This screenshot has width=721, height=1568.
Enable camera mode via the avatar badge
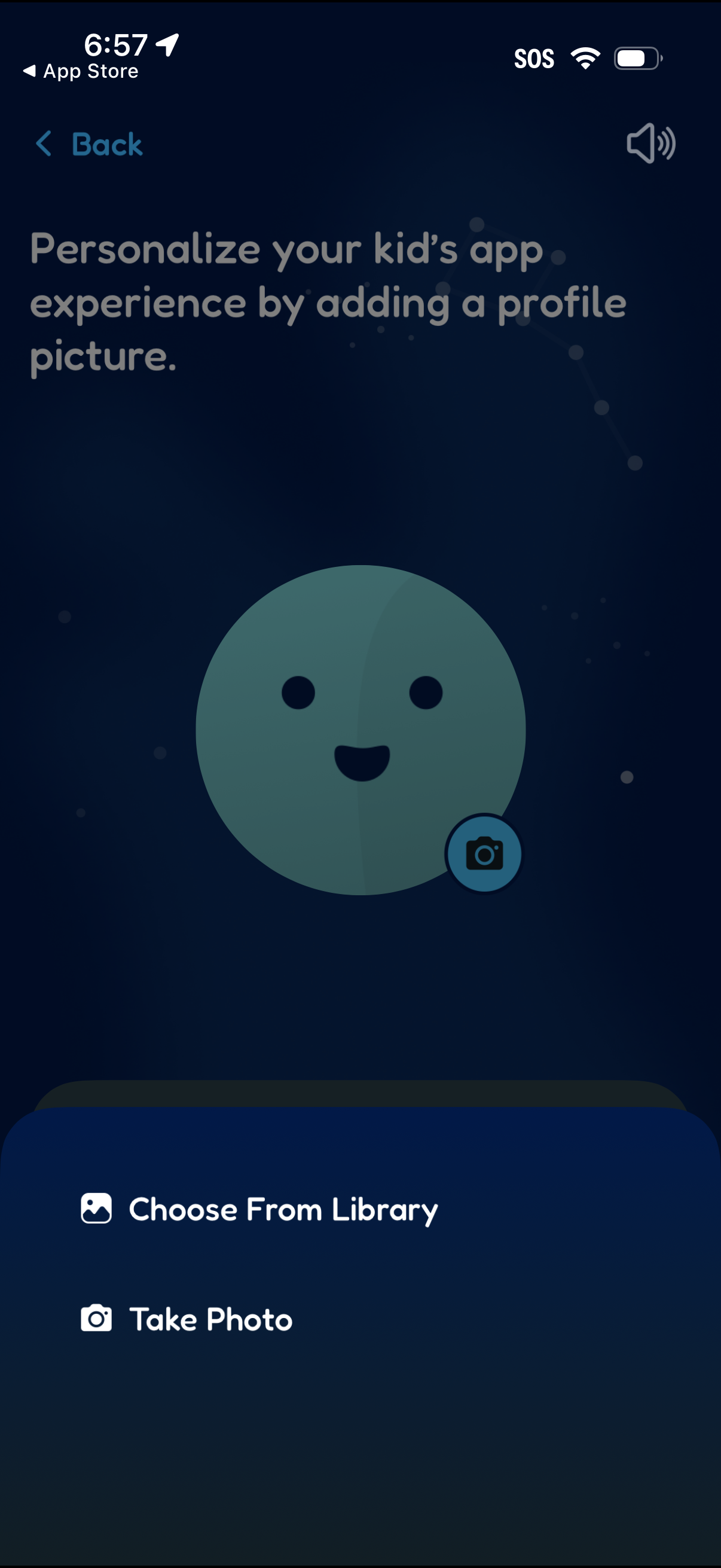[x=484, y=853]
